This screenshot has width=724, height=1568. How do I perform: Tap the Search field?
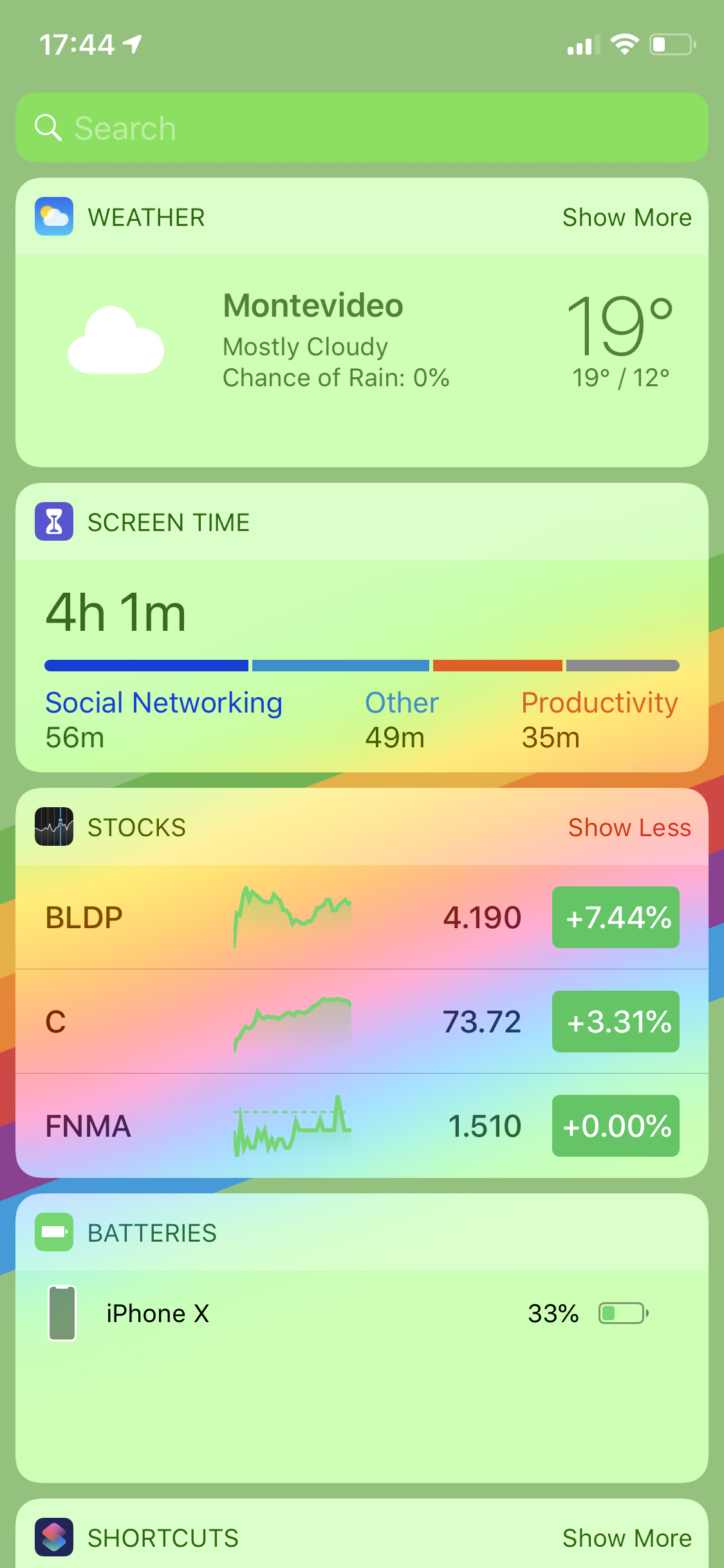coord(360,127)
